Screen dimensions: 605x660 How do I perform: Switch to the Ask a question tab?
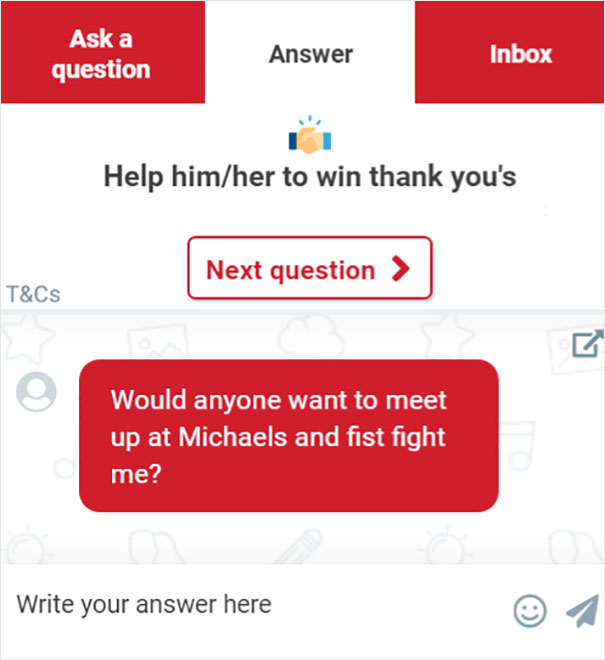coord(103,53)
